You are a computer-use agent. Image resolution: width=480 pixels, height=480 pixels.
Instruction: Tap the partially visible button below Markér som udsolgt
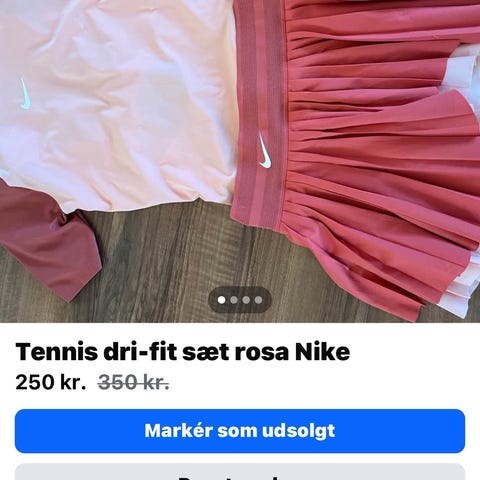coord(240,472)
